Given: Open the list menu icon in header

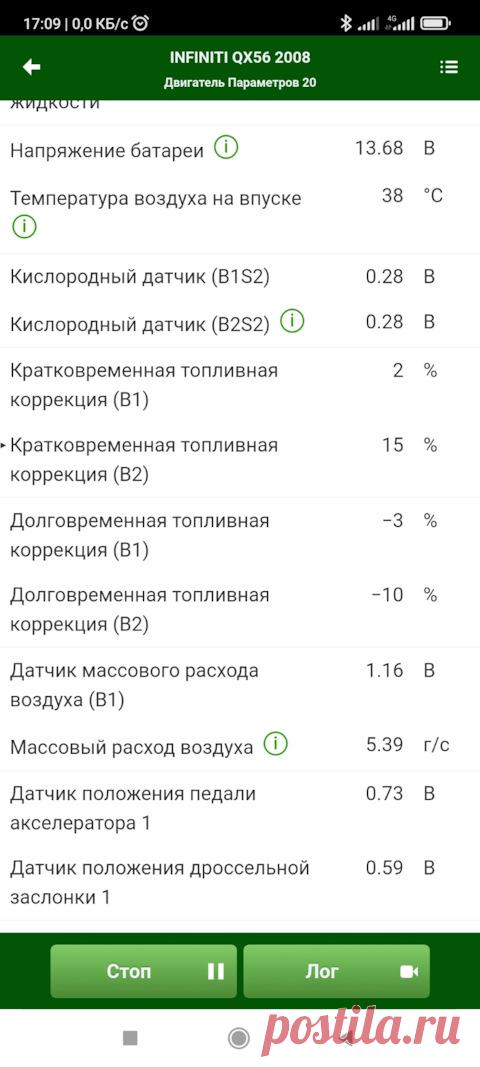Looking at the screenshot, I should [449, 67].
